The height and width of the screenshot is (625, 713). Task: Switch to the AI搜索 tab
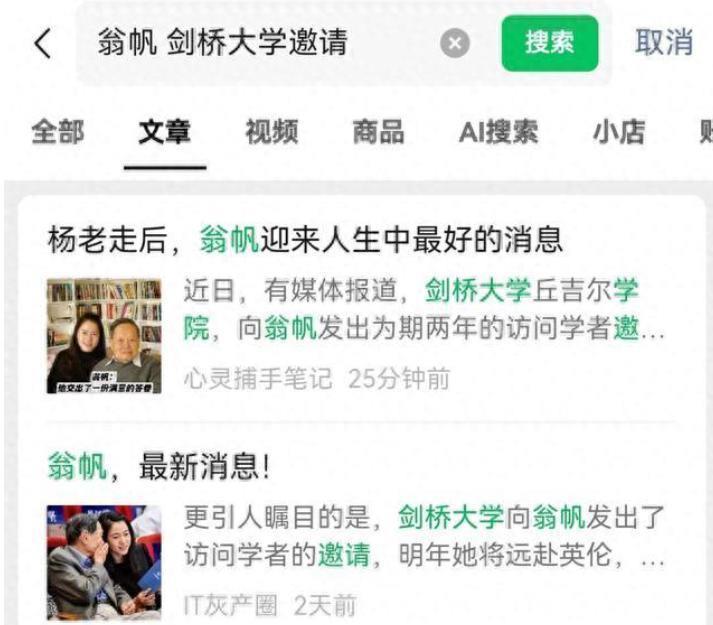click(x=498, y=132)
